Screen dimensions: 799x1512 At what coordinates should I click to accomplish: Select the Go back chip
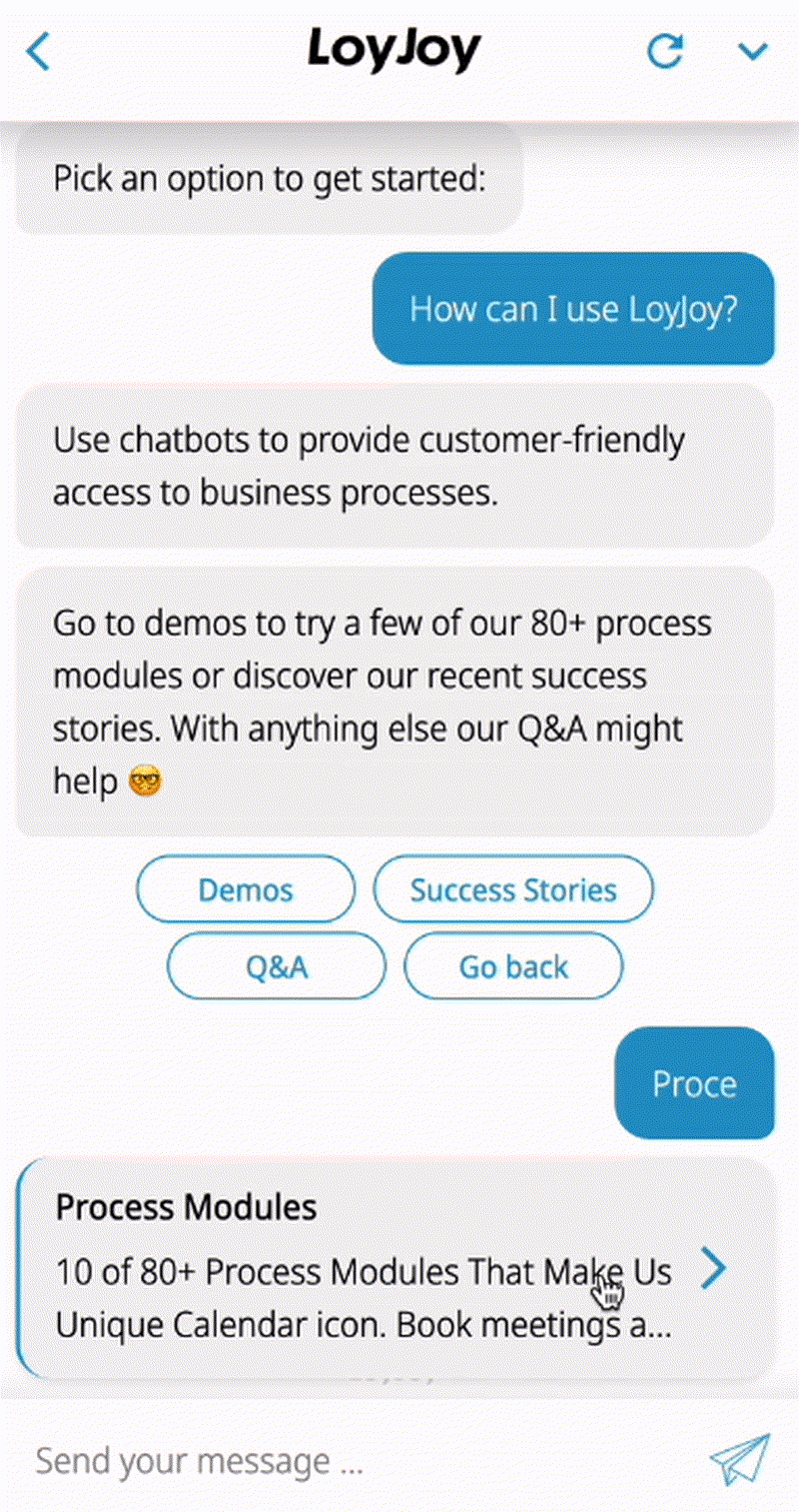click(x=513, y=966)
